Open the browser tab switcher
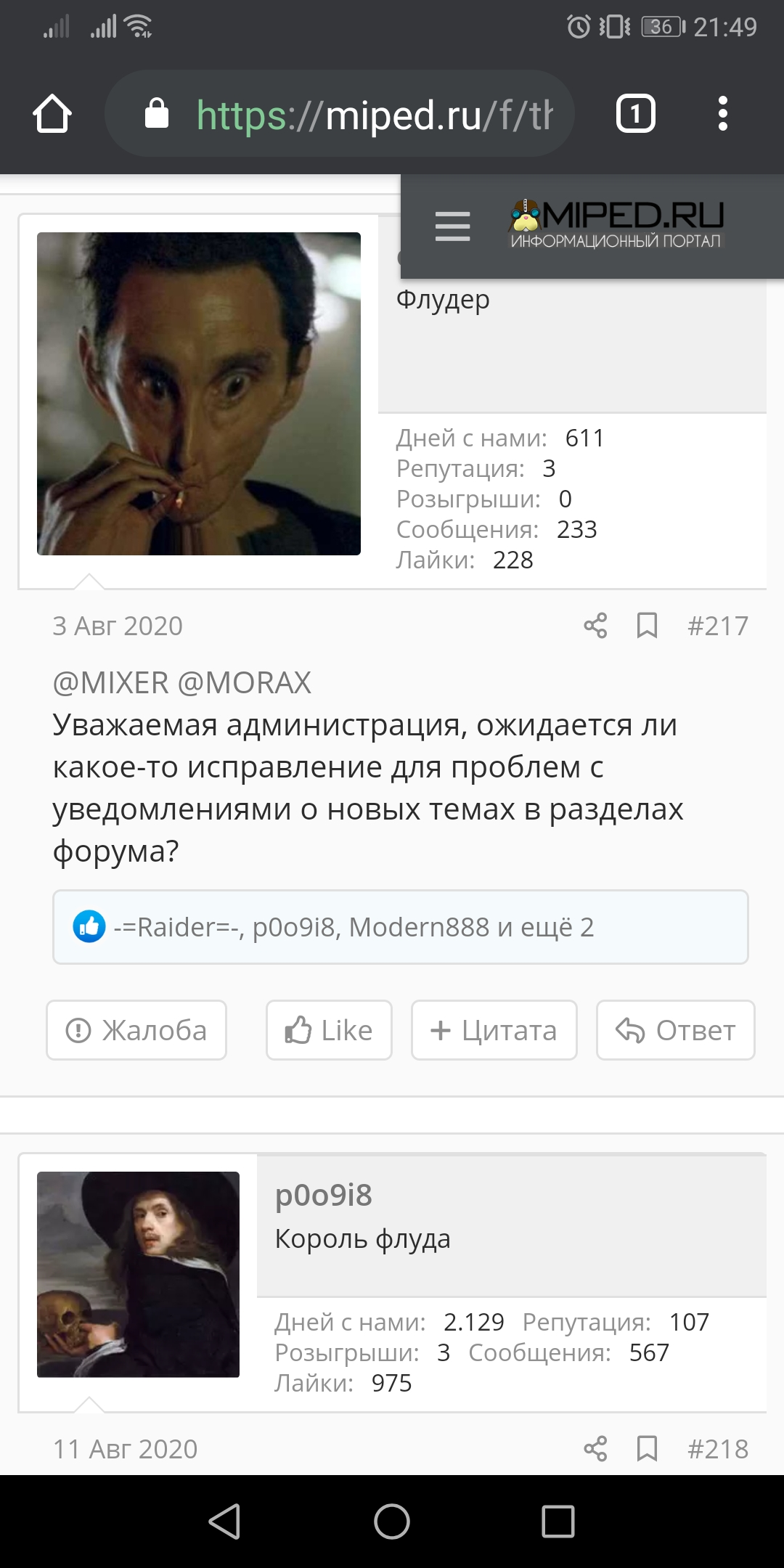 coord(636,114)
